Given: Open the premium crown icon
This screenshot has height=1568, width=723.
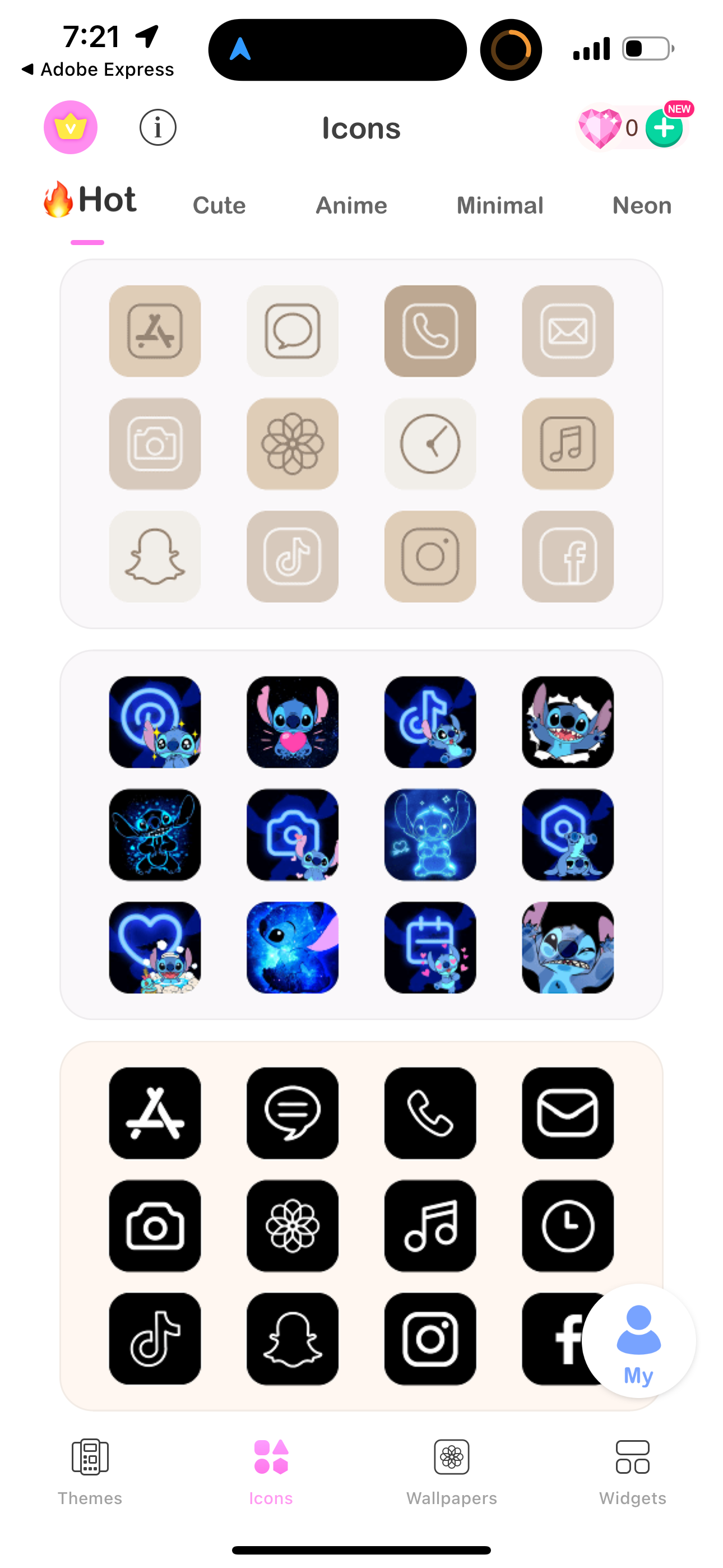Looking at the screenshot, I should [x=70, y=127].
